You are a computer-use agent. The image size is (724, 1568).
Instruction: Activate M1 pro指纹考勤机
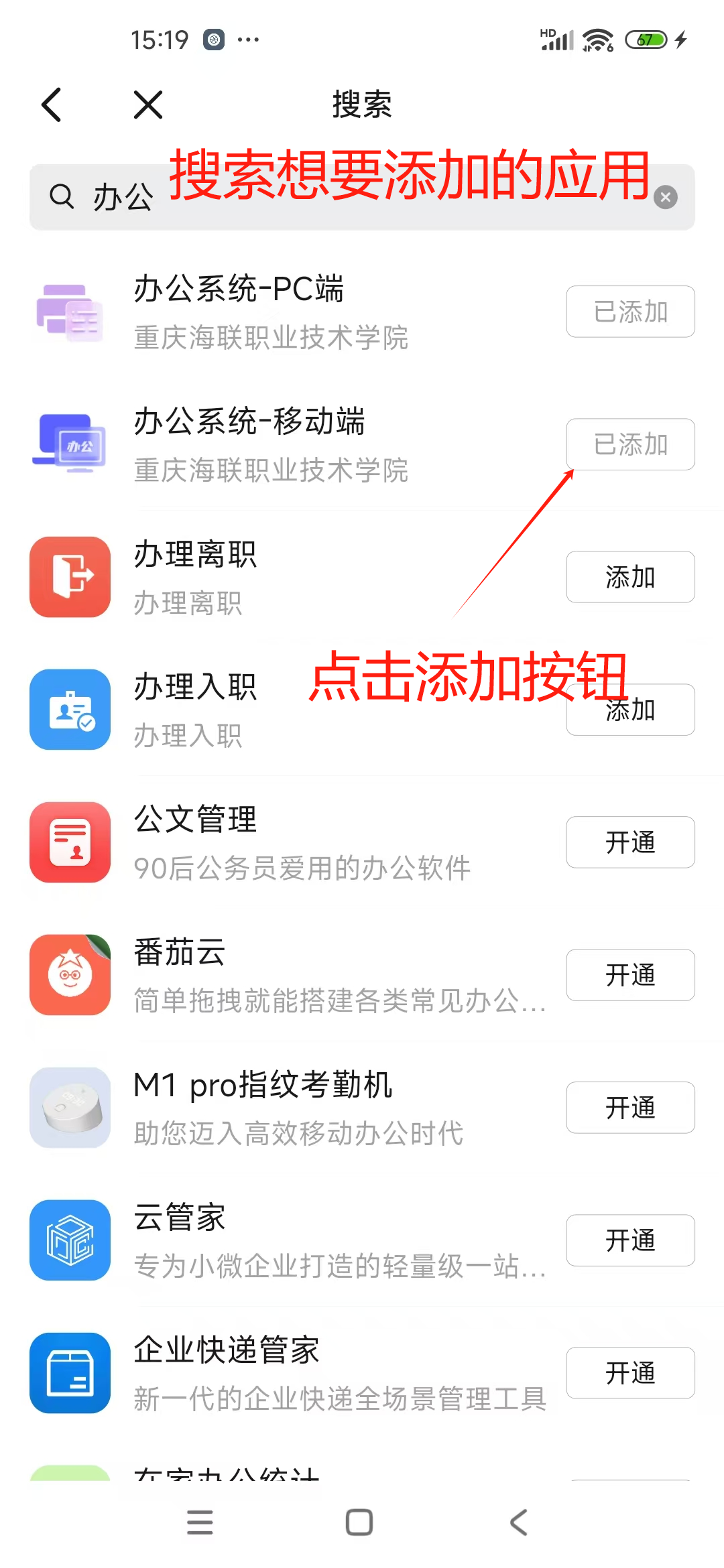[x=630, y=1108]
